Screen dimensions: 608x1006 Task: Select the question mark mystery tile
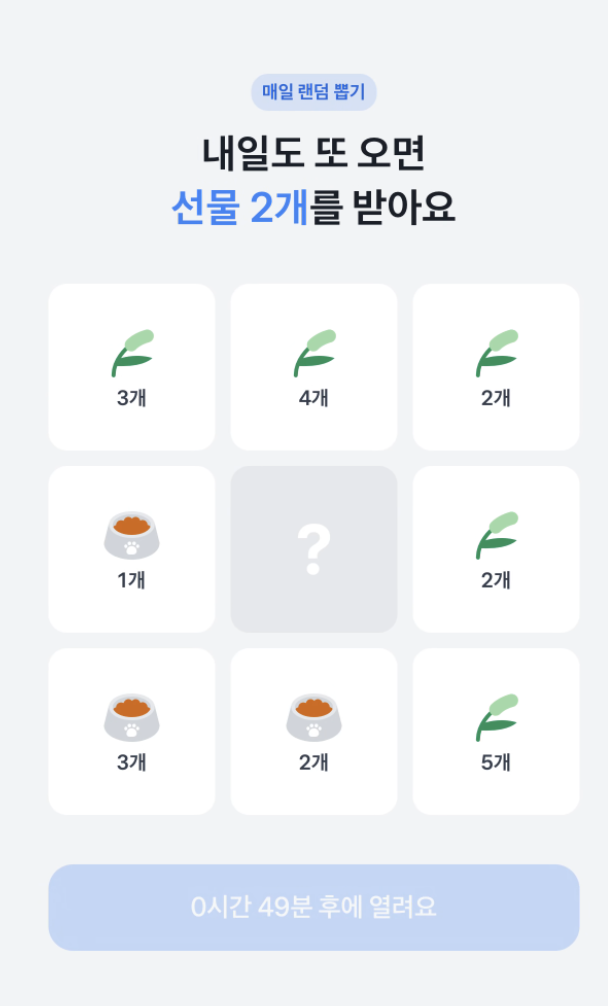tap(314, 549)
